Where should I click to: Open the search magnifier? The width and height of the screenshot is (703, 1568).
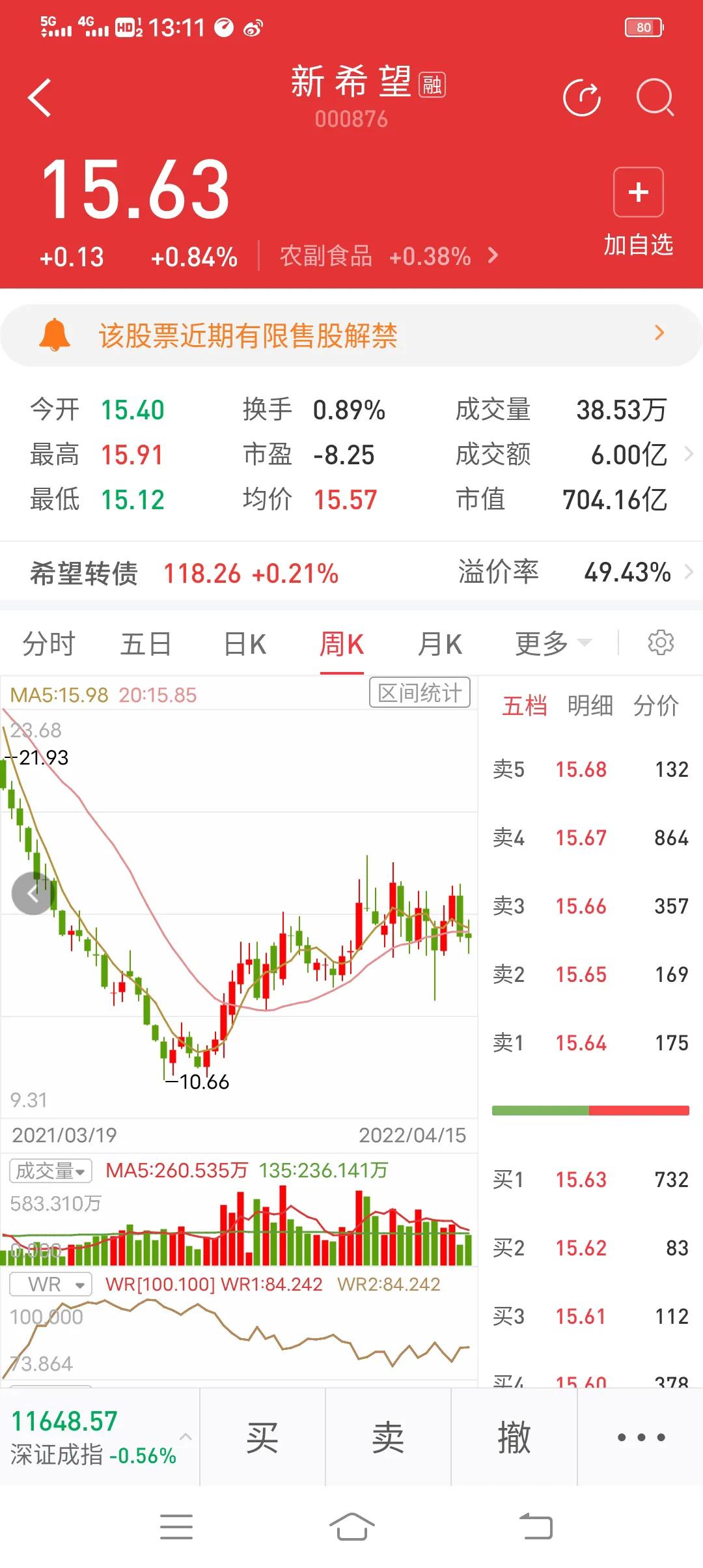click(654, 98)
